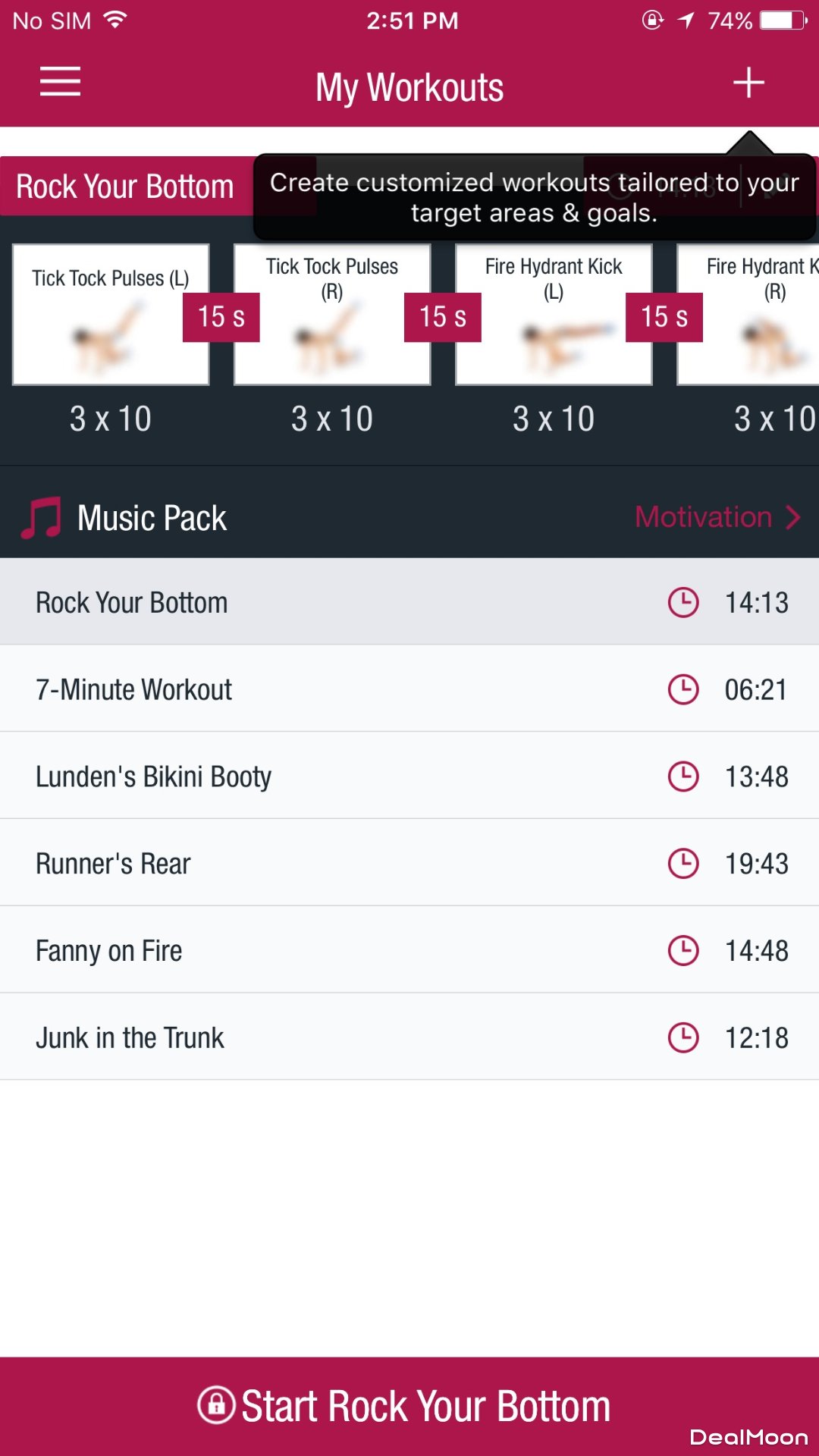The height and width of the screenshot is (1456, 819).
Task: Open Fire Hydrant Kick (L) exercise card
Action: tap(554, 315)
